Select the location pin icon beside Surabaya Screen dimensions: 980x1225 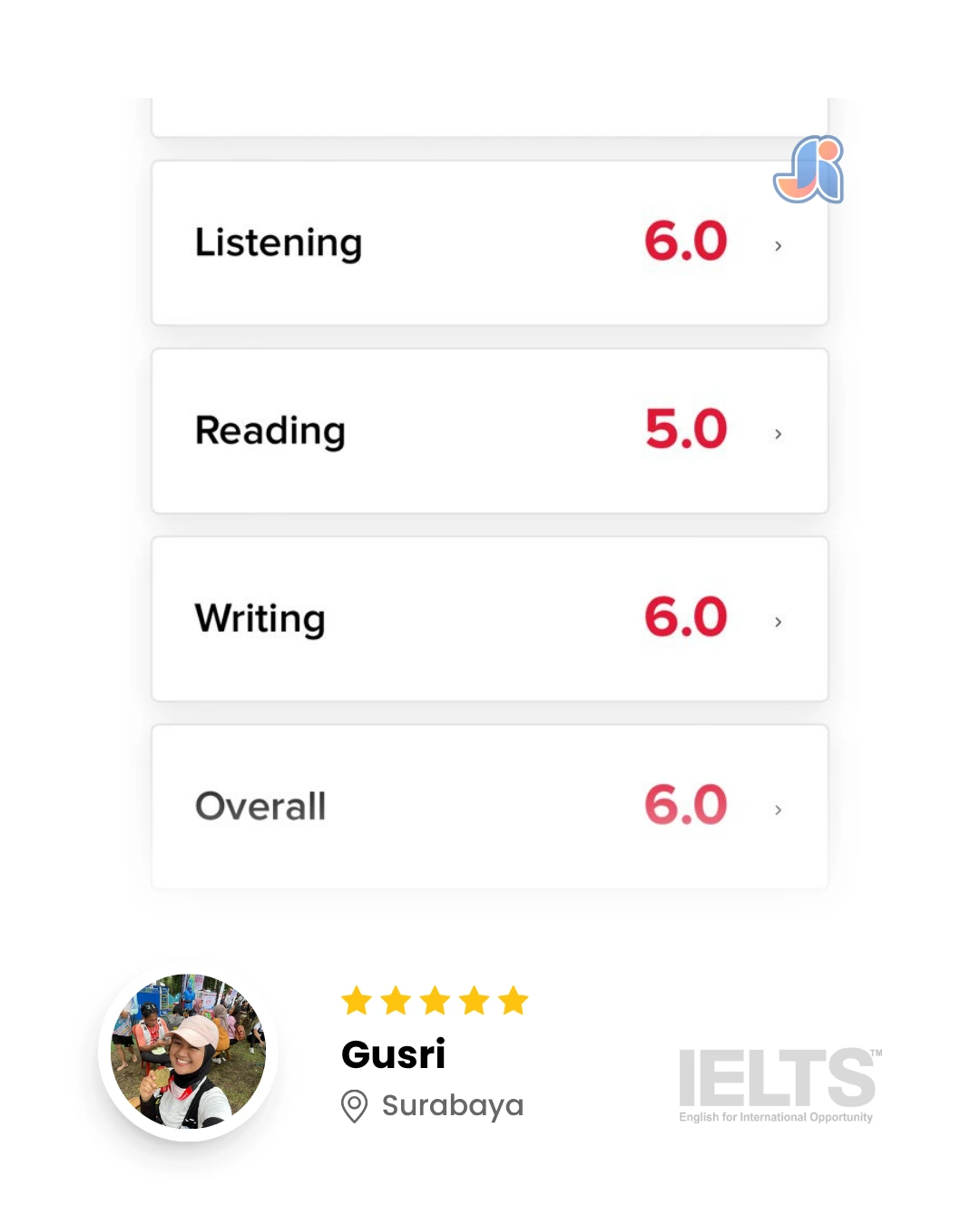click(x=353, y=1105)
